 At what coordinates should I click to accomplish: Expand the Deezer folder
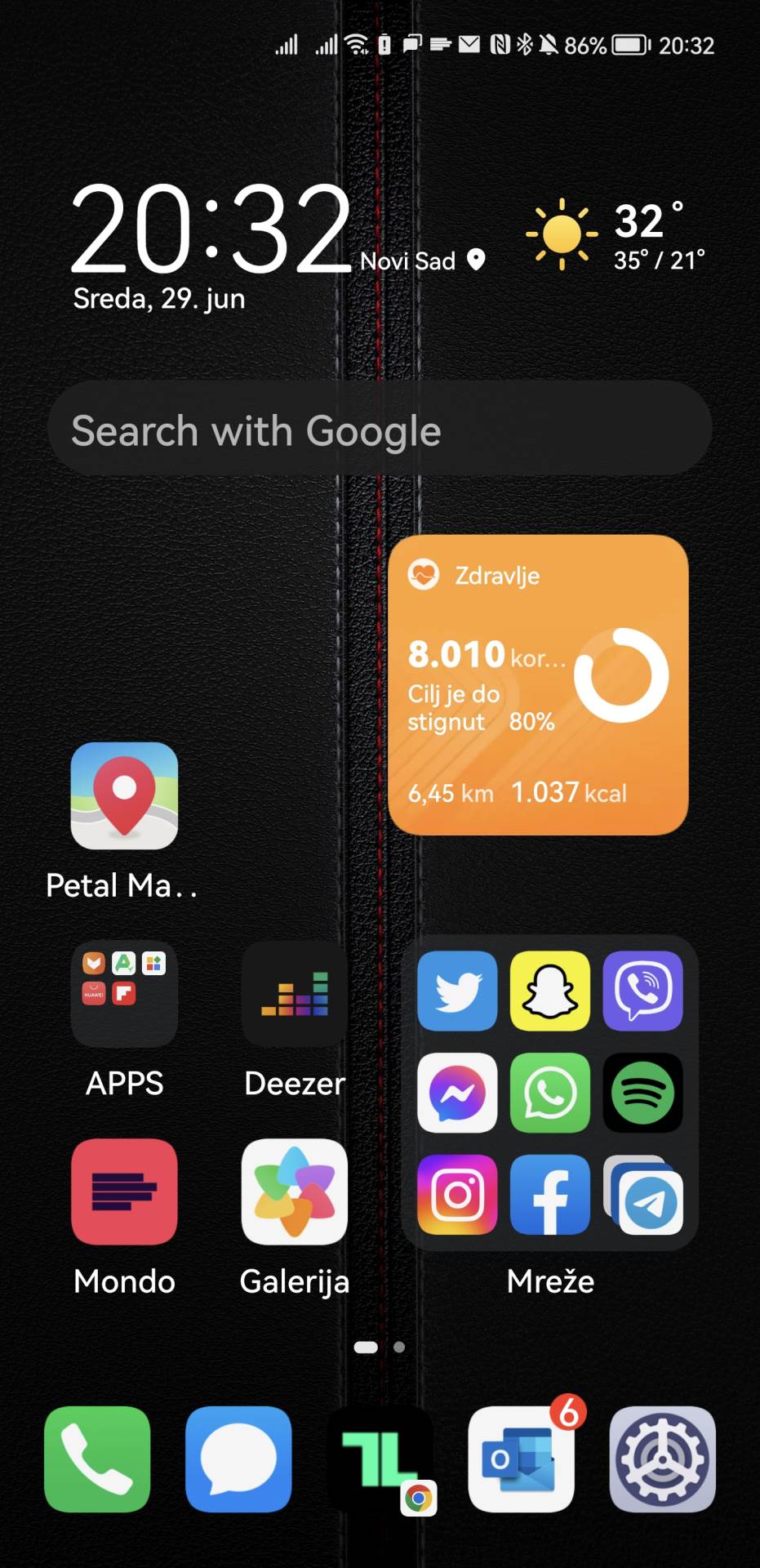293,994
